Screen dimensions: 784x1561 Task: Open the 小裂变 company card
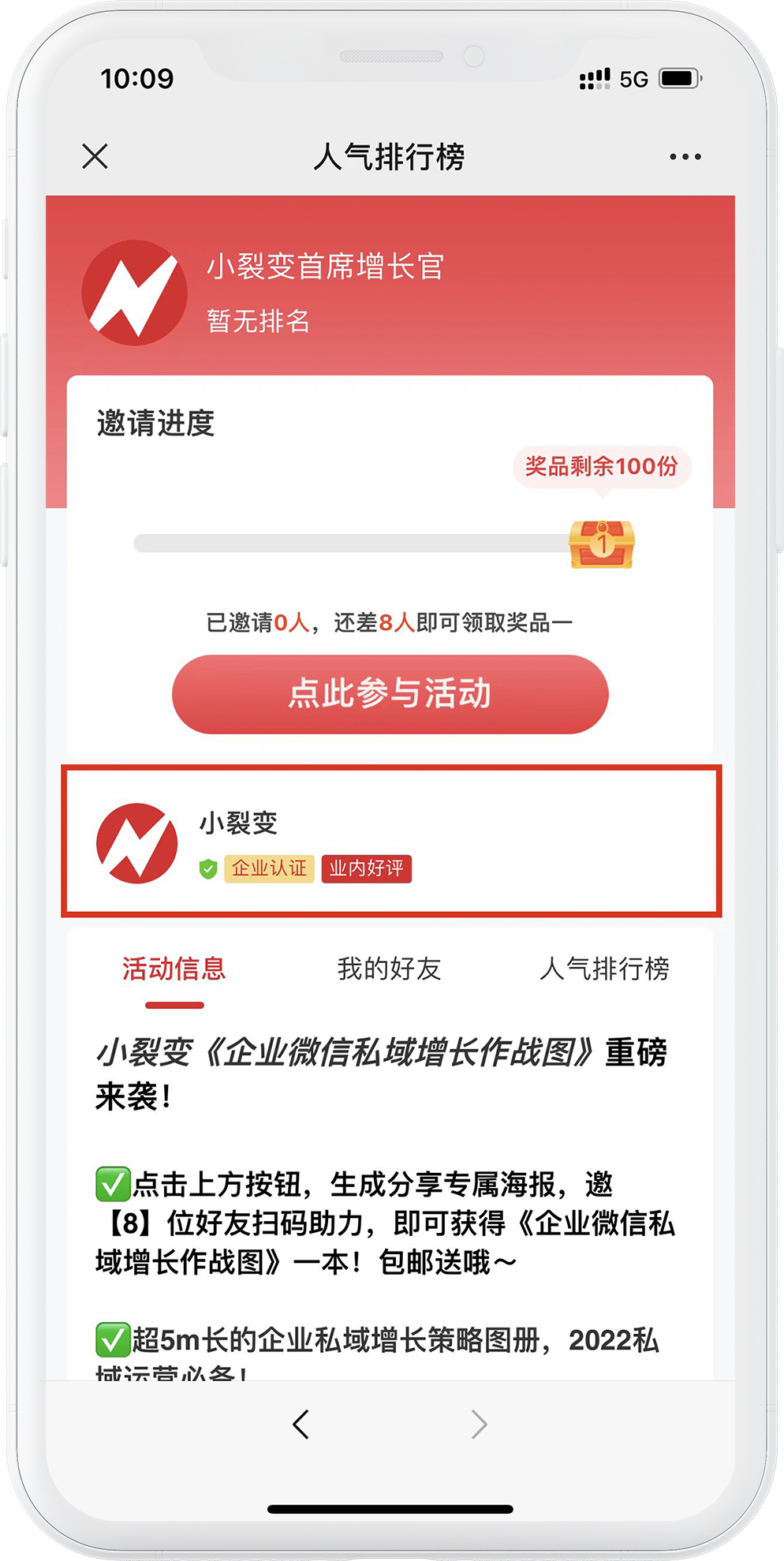click(x=391, y=842)
